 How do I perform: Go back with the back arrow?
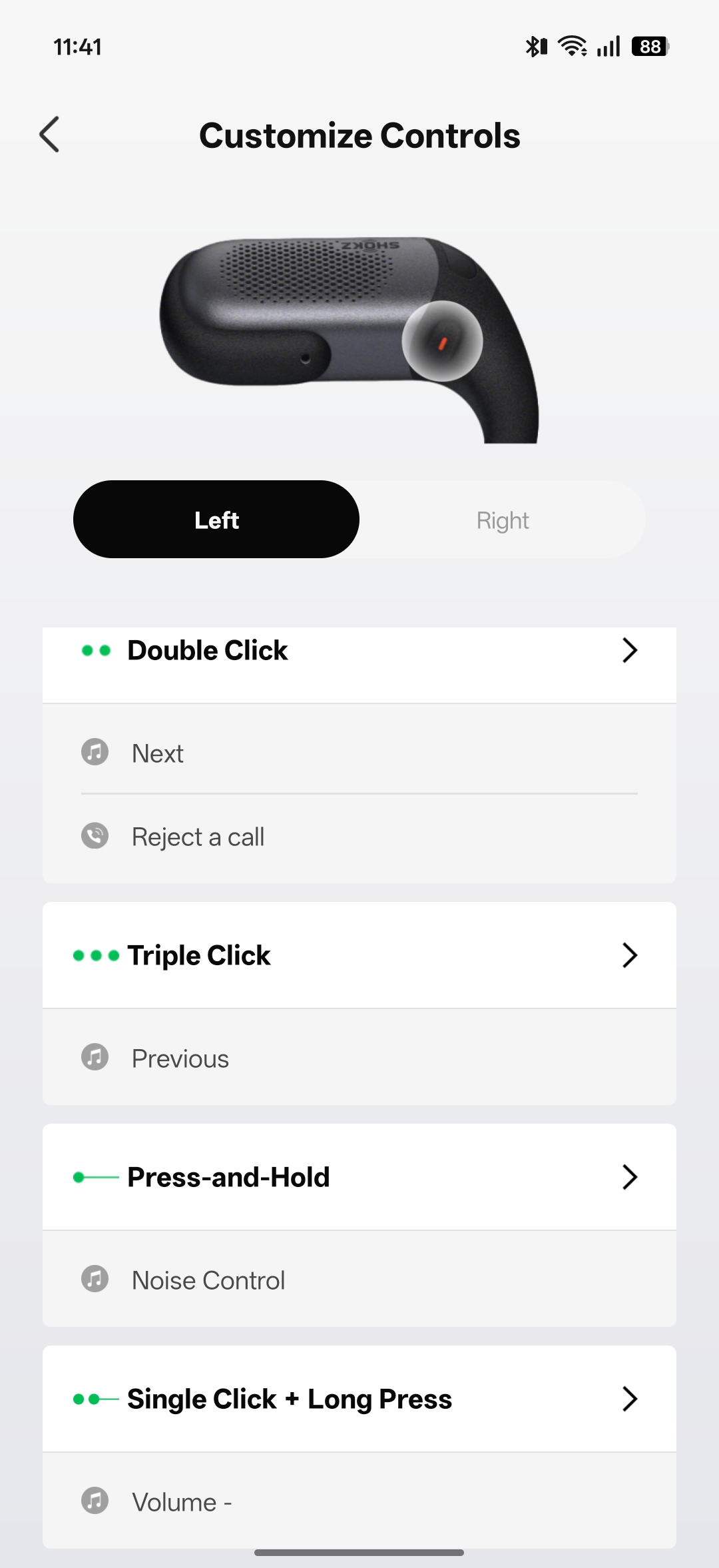click(50, 135)
